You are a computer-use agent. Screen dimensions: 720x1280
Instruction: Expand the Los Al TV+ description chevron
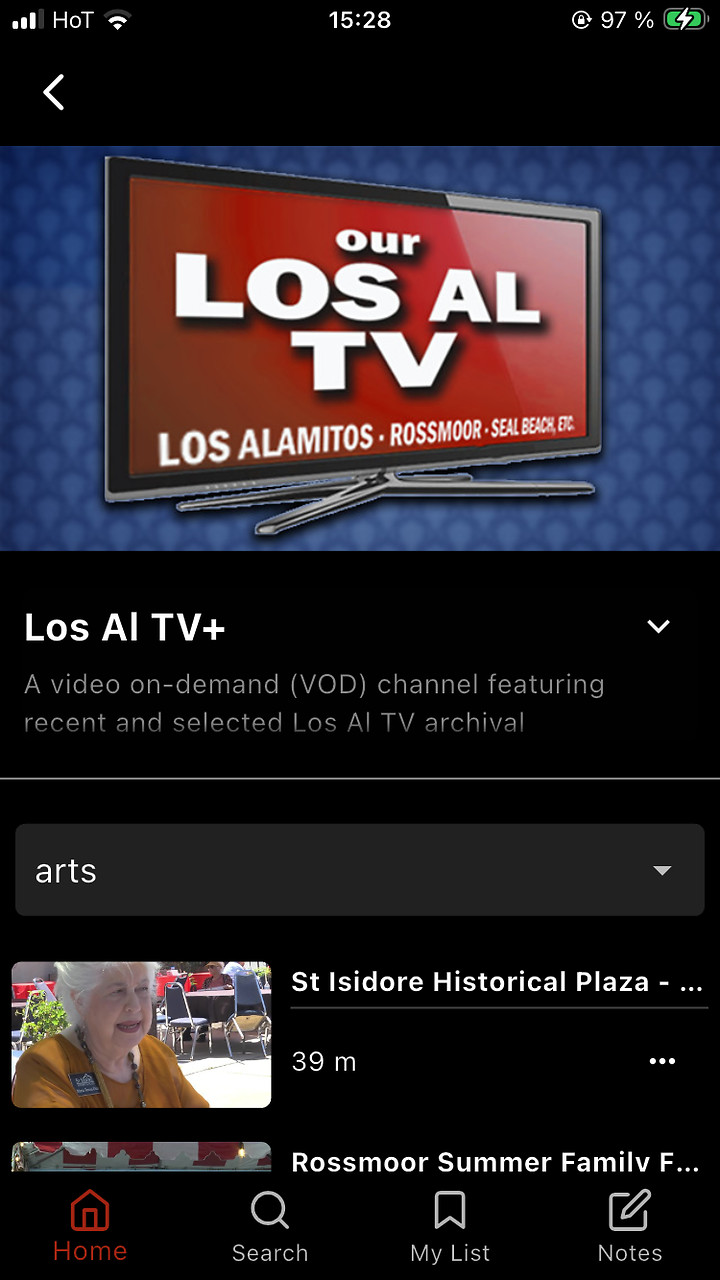pos(658,626)
